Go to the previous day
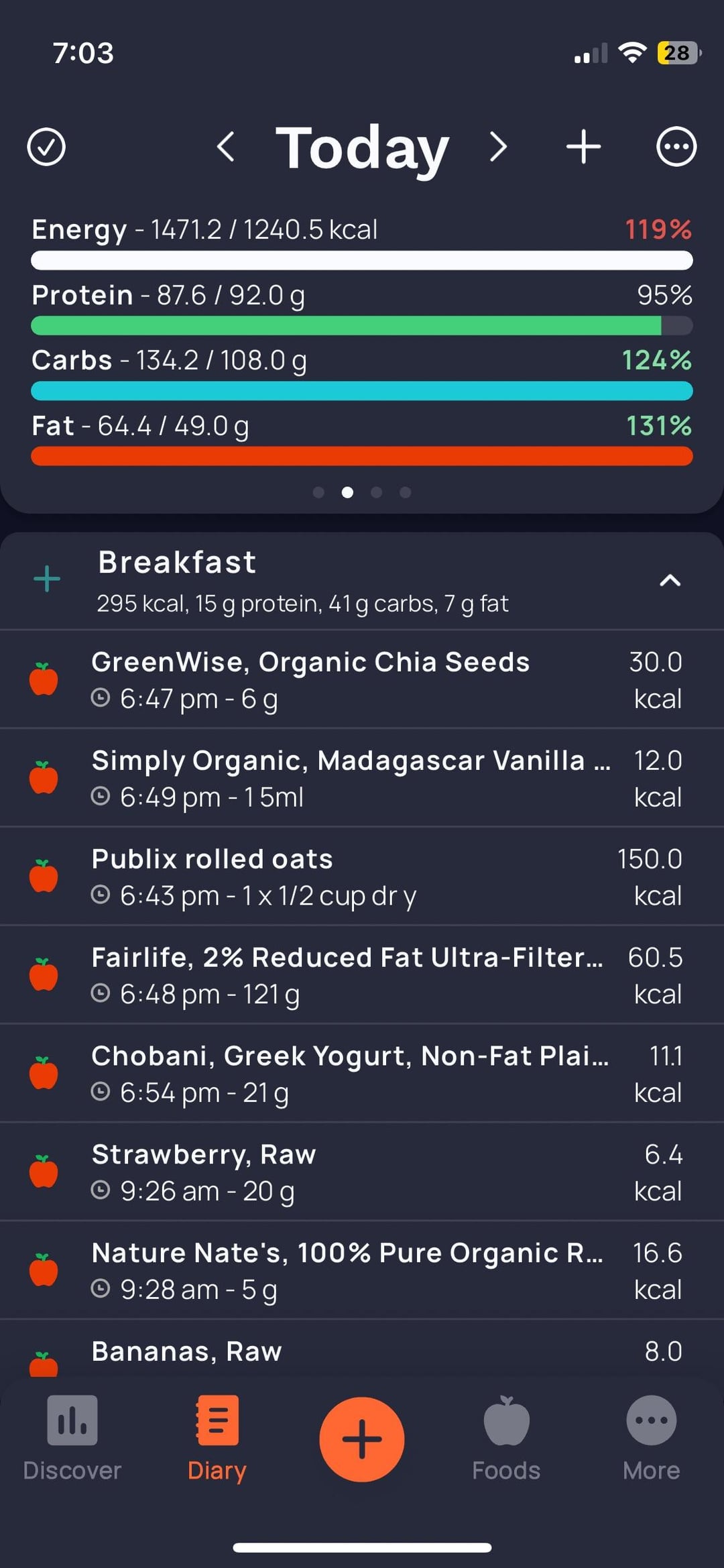 tap(226, 147)
